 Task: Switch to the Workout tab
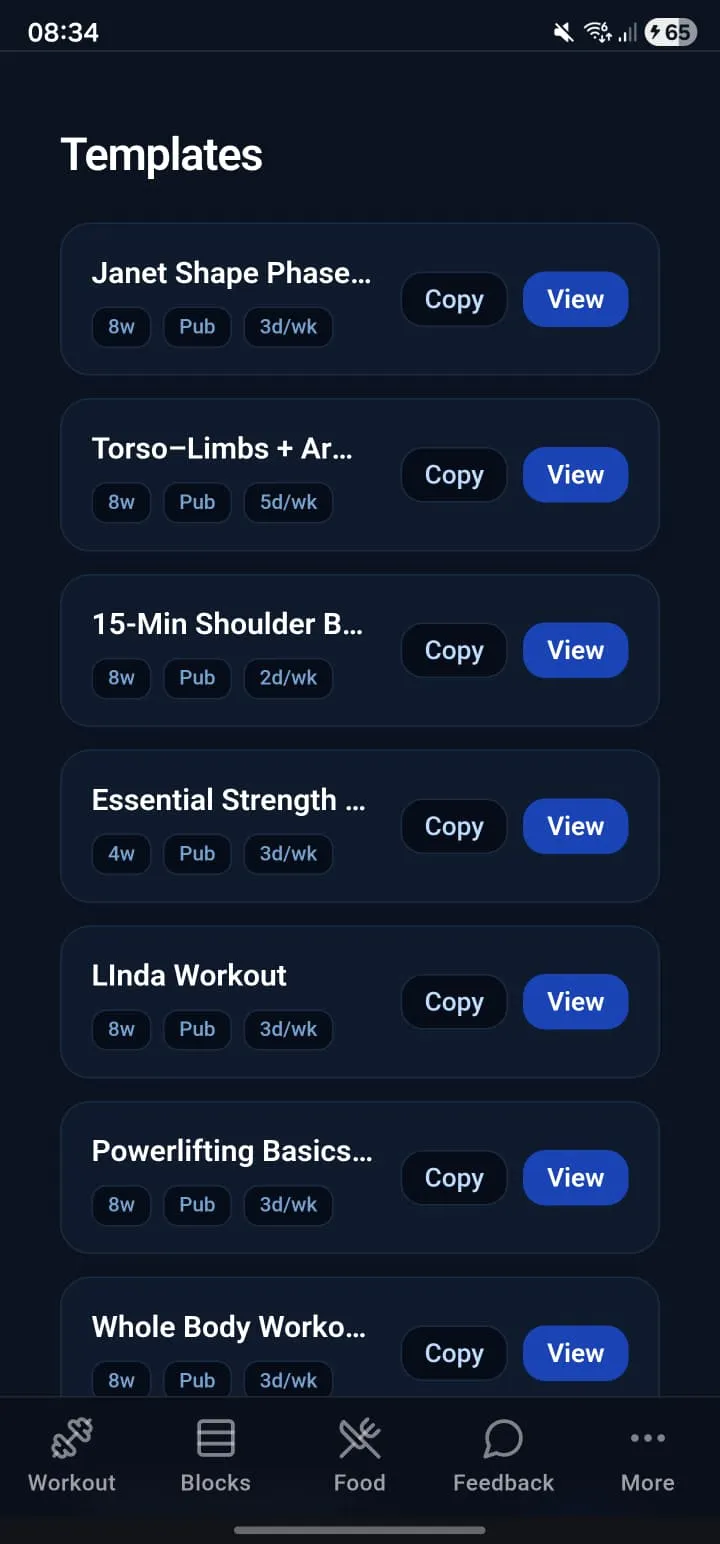click(72, 1456)
